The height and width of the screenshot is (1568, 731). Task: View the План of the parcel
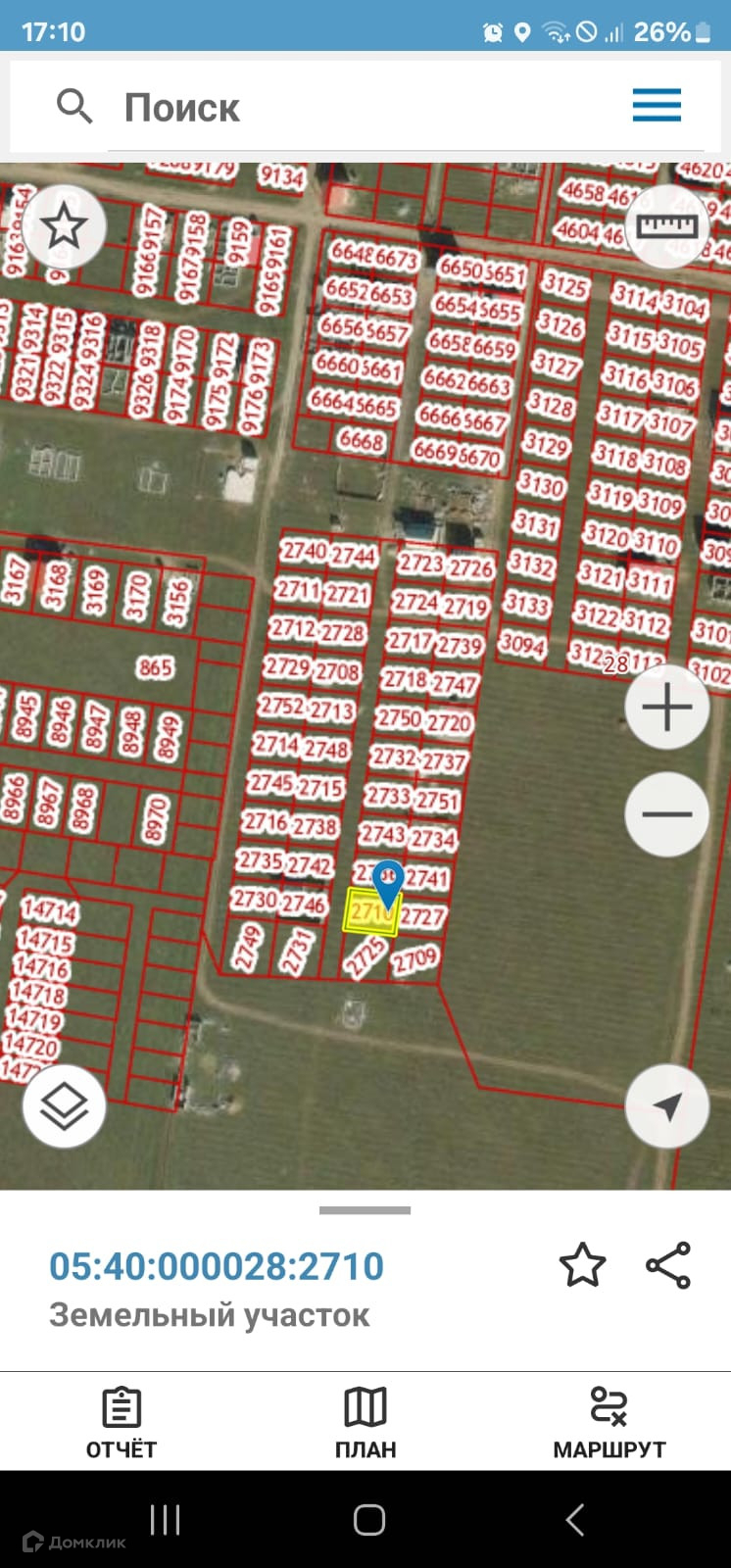coord(365,1423)
